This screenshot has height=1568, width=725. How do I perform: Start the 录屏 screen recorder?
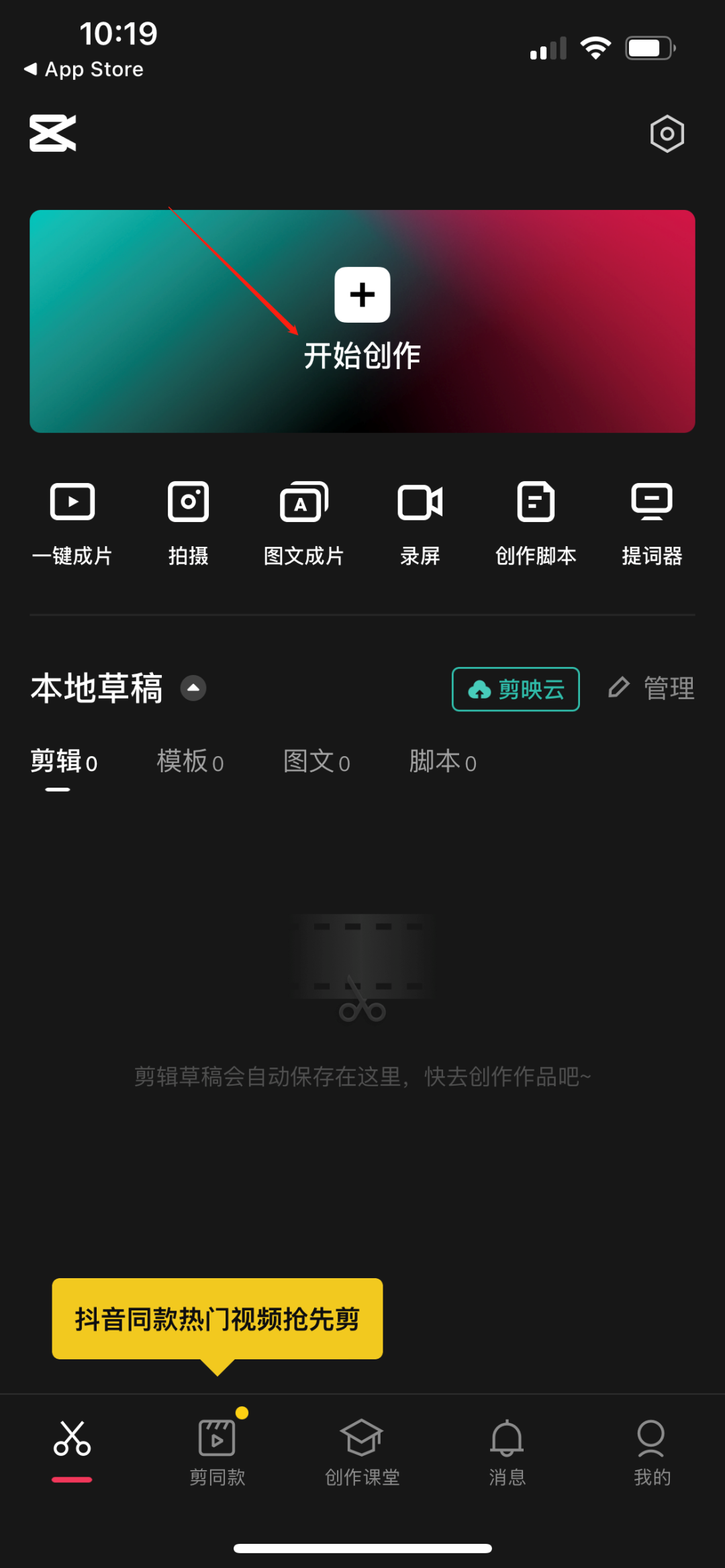point(420,523)
